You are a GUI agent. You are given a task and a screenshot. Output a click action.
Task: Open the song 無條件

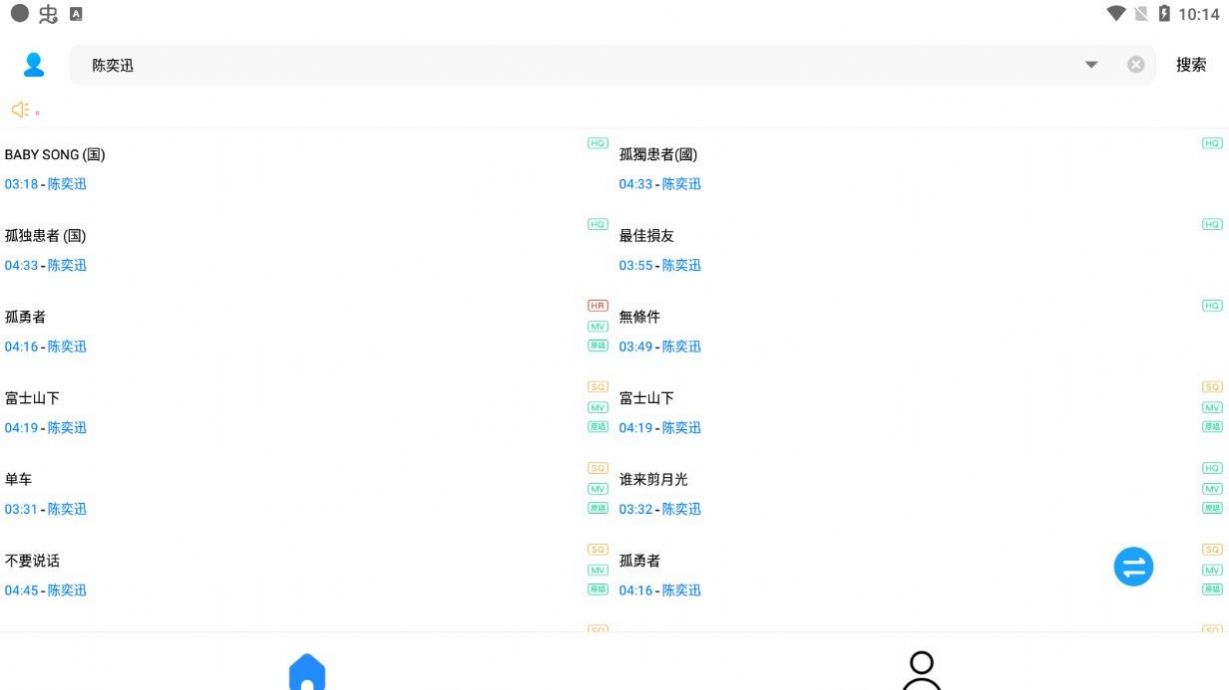click(x=640, y=317)
